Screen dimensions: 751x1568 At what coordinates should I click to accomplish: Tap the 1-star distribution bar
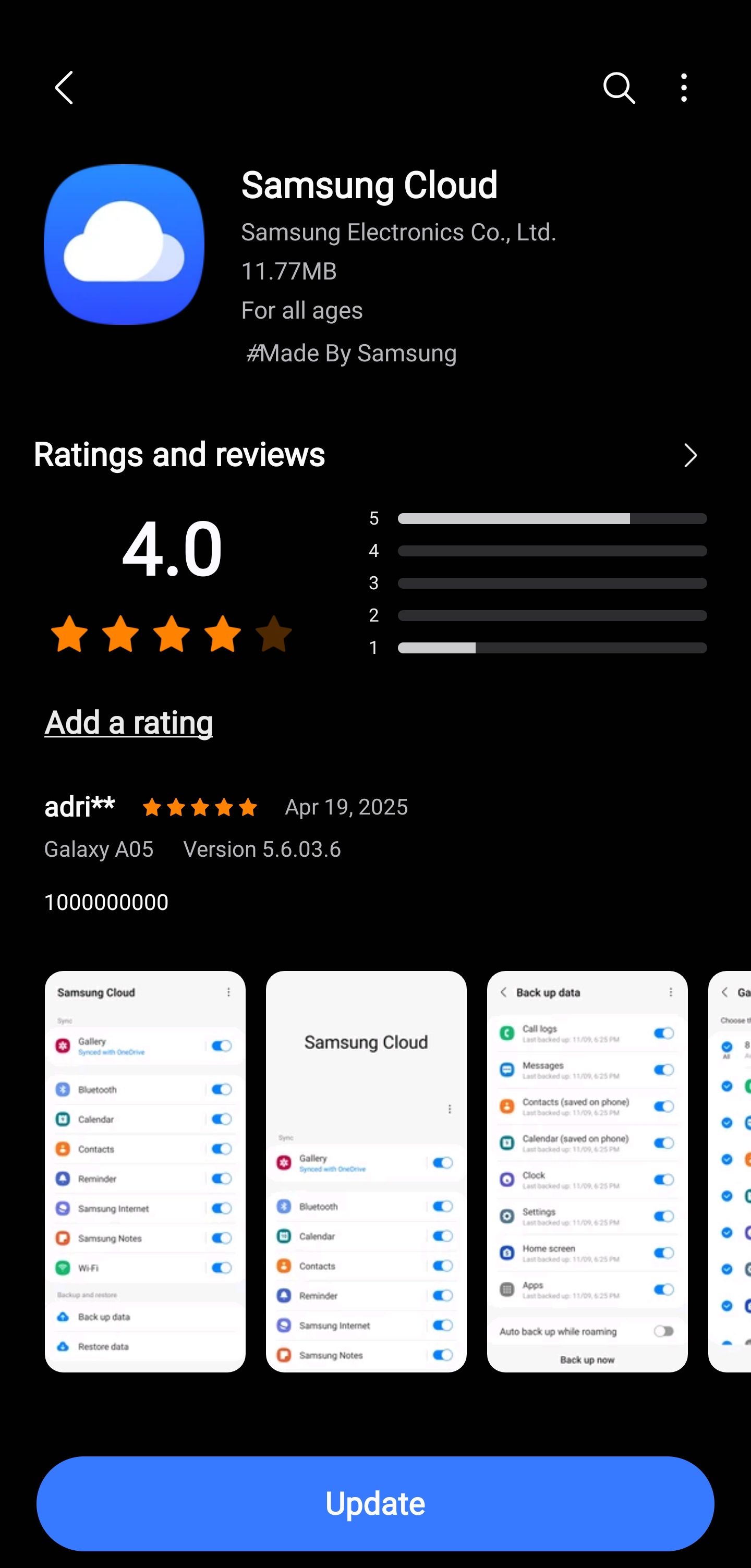pos(552,648)
